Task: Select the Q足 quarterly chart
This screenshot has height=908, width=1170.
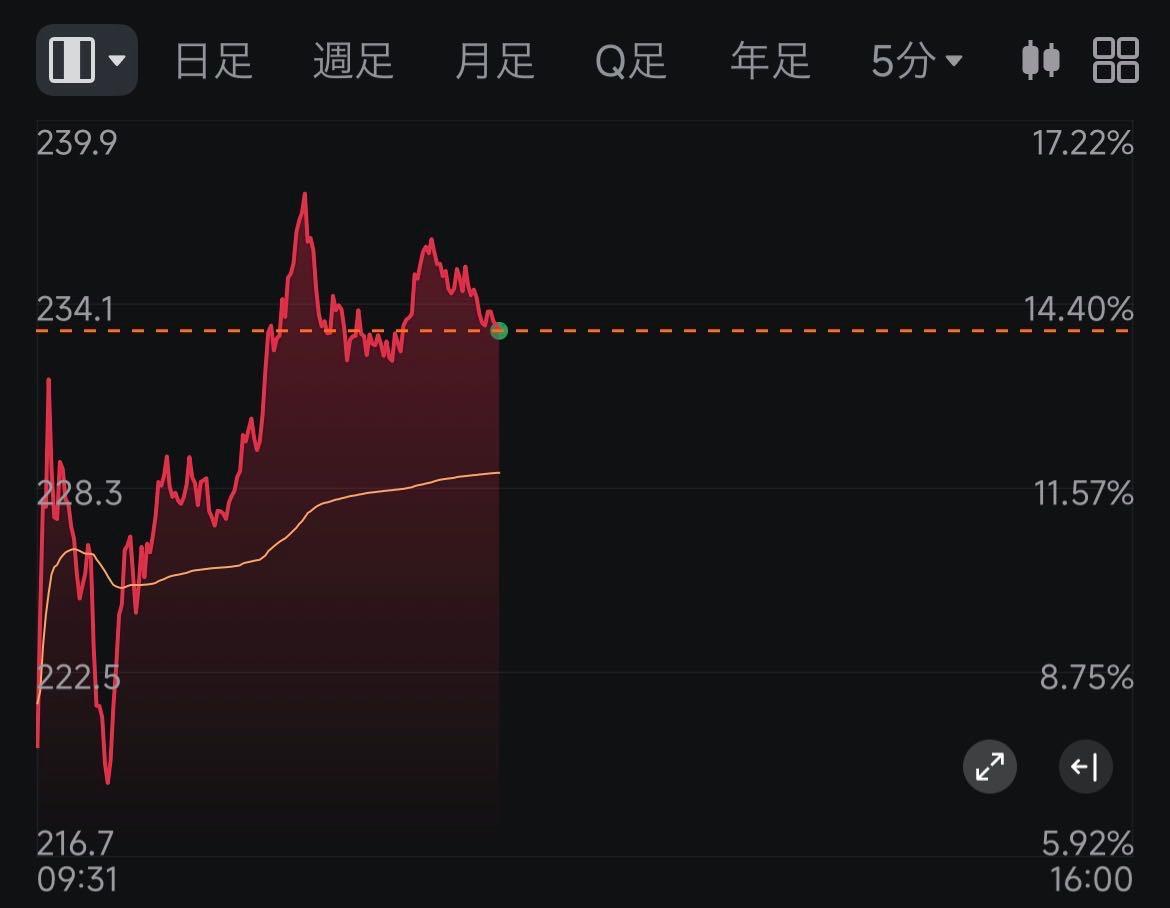Action: [x=630, y=61]
